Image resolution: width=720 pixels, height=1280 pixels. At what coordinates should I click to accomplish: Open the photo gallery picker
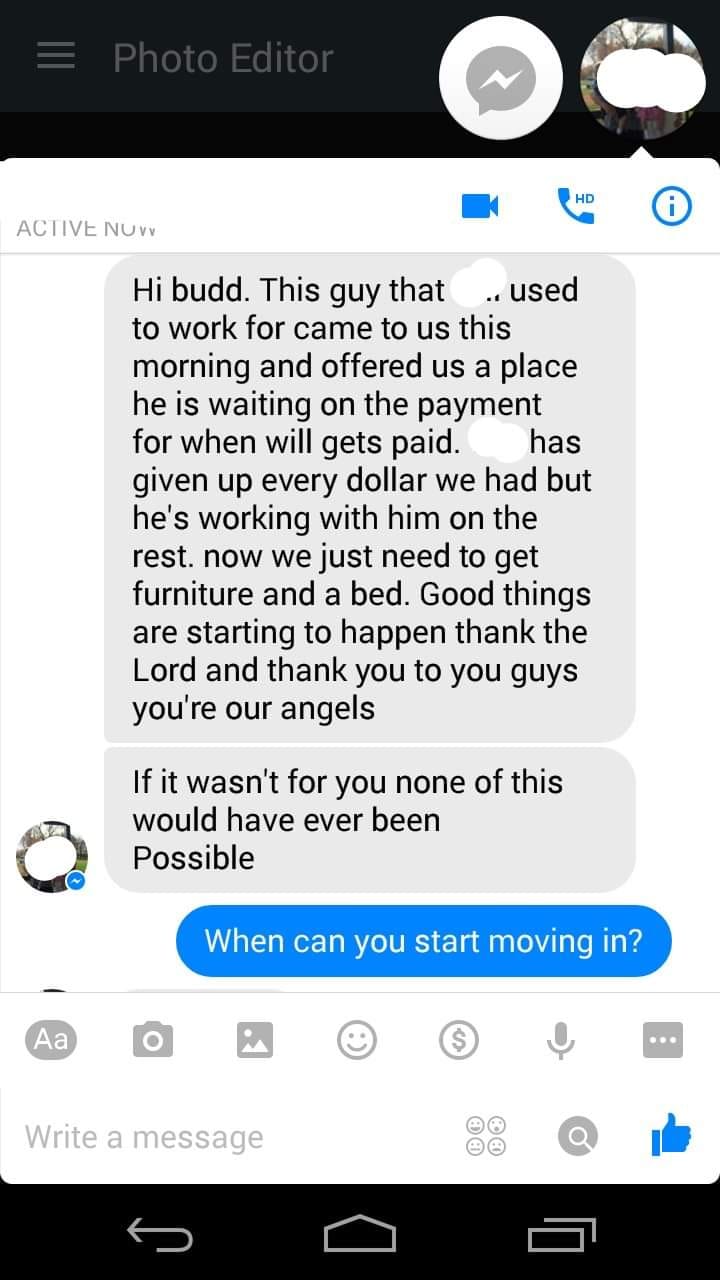pos(254,1040)
